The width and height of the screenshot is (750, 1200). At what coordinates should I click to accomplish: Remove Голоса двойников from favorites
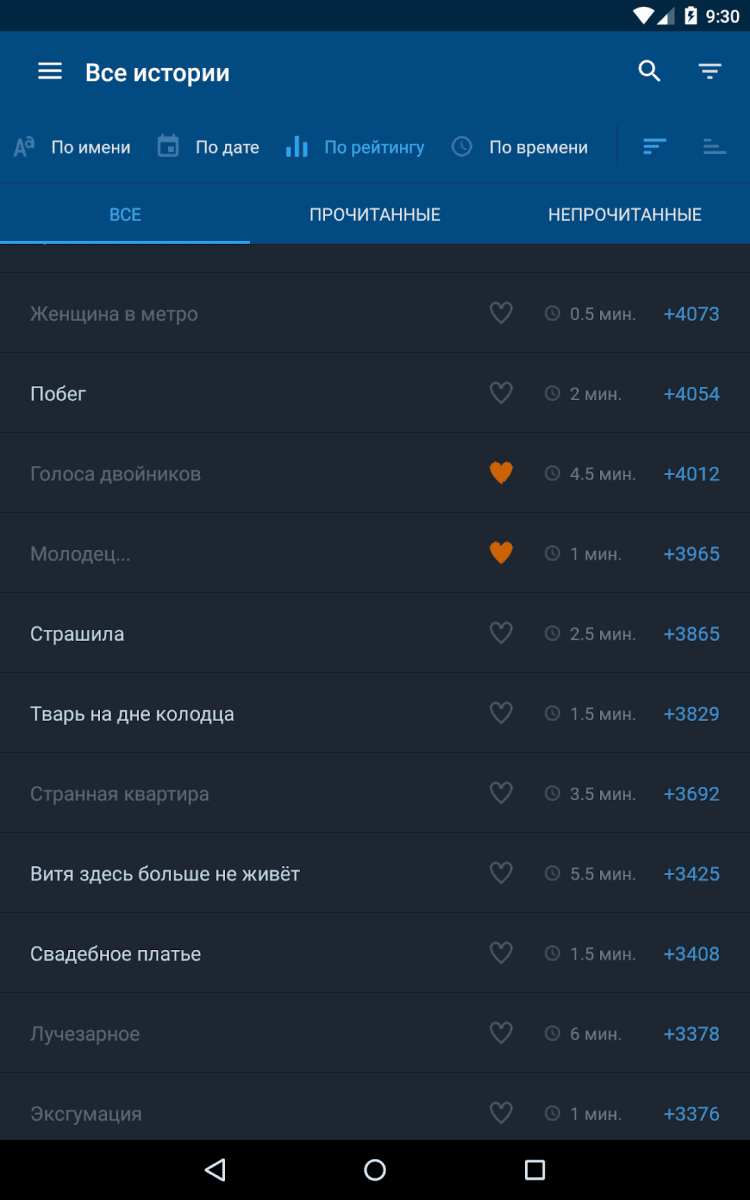click(501, 474)
